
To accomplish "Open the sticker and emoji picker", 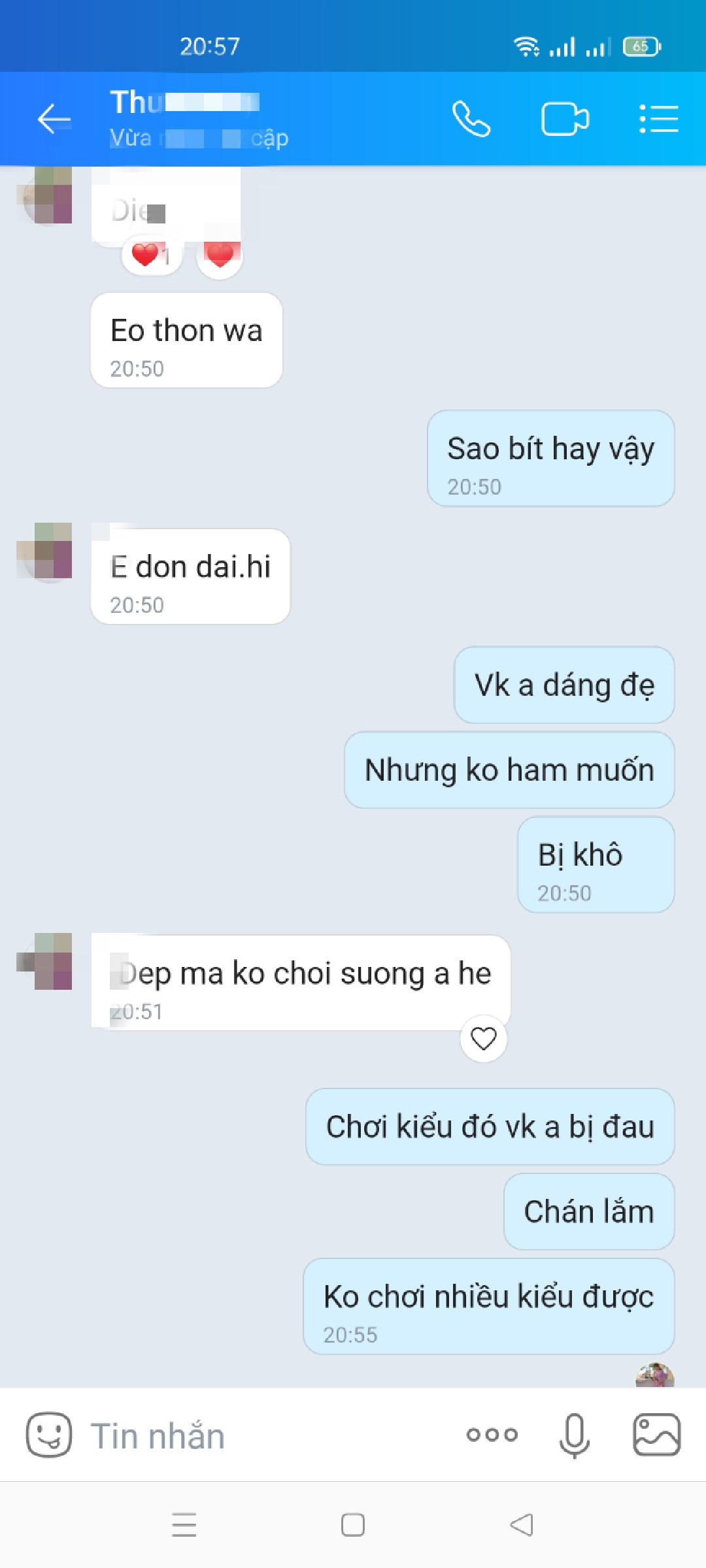I will click(48, 1435).
